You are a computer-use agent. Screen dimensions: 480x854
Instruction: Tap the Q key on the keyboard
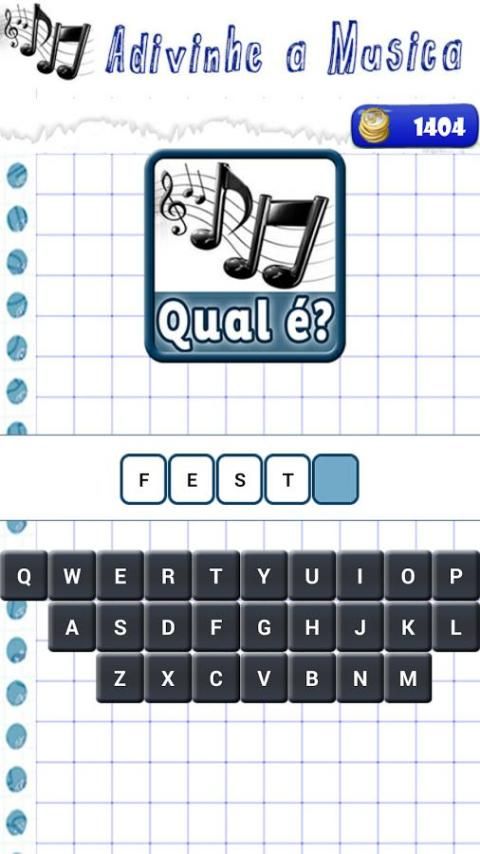point(24,576)
